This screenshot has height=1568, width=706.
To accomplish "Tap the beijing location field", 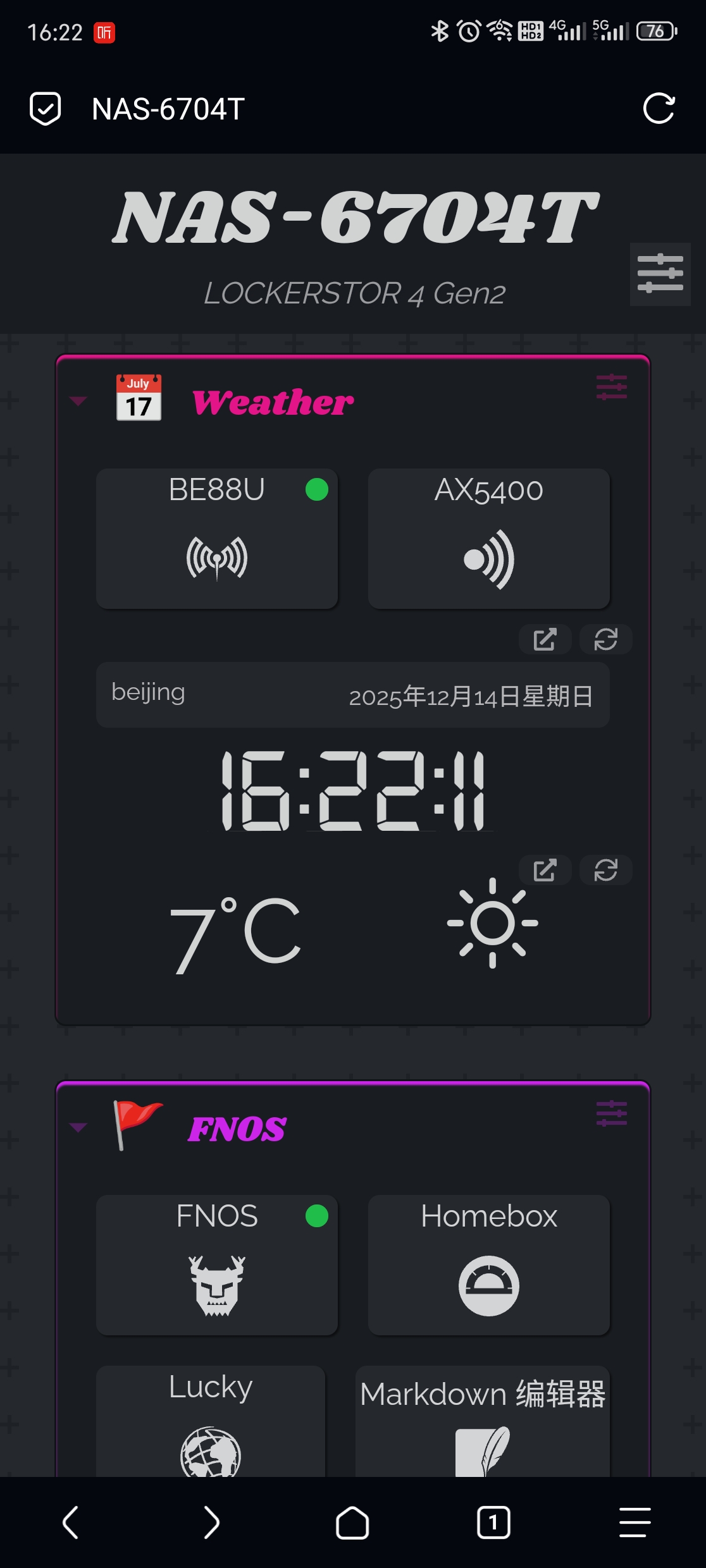I will pos(148,694).
